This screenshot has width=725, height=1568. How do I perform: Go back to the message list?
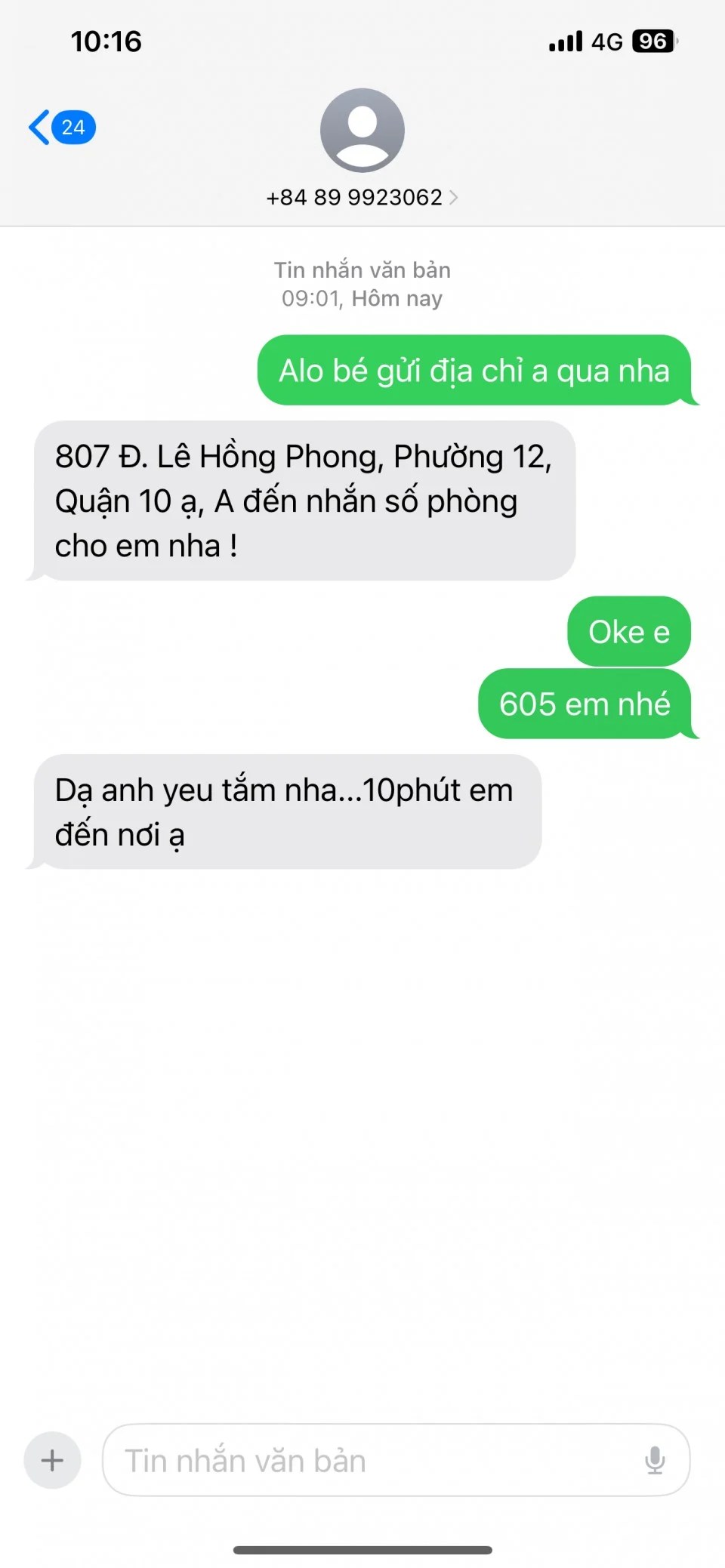coord(60,127)
